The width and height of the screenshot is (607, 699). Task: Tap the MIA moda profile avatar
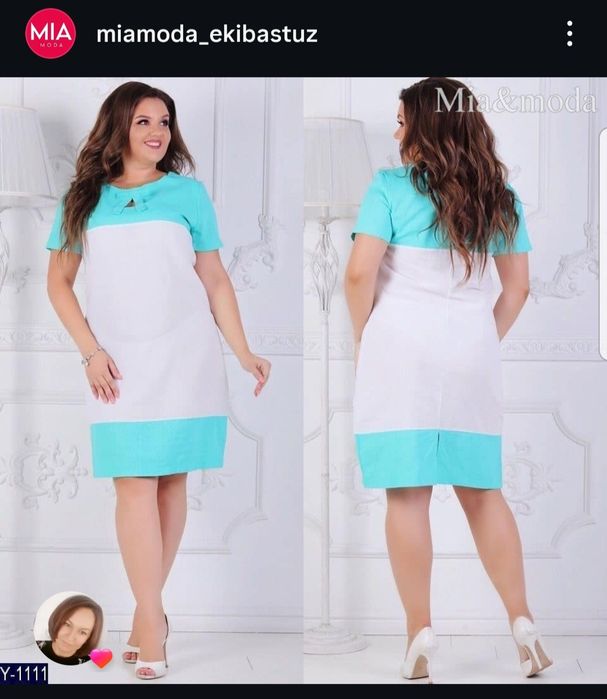point(51,34)
